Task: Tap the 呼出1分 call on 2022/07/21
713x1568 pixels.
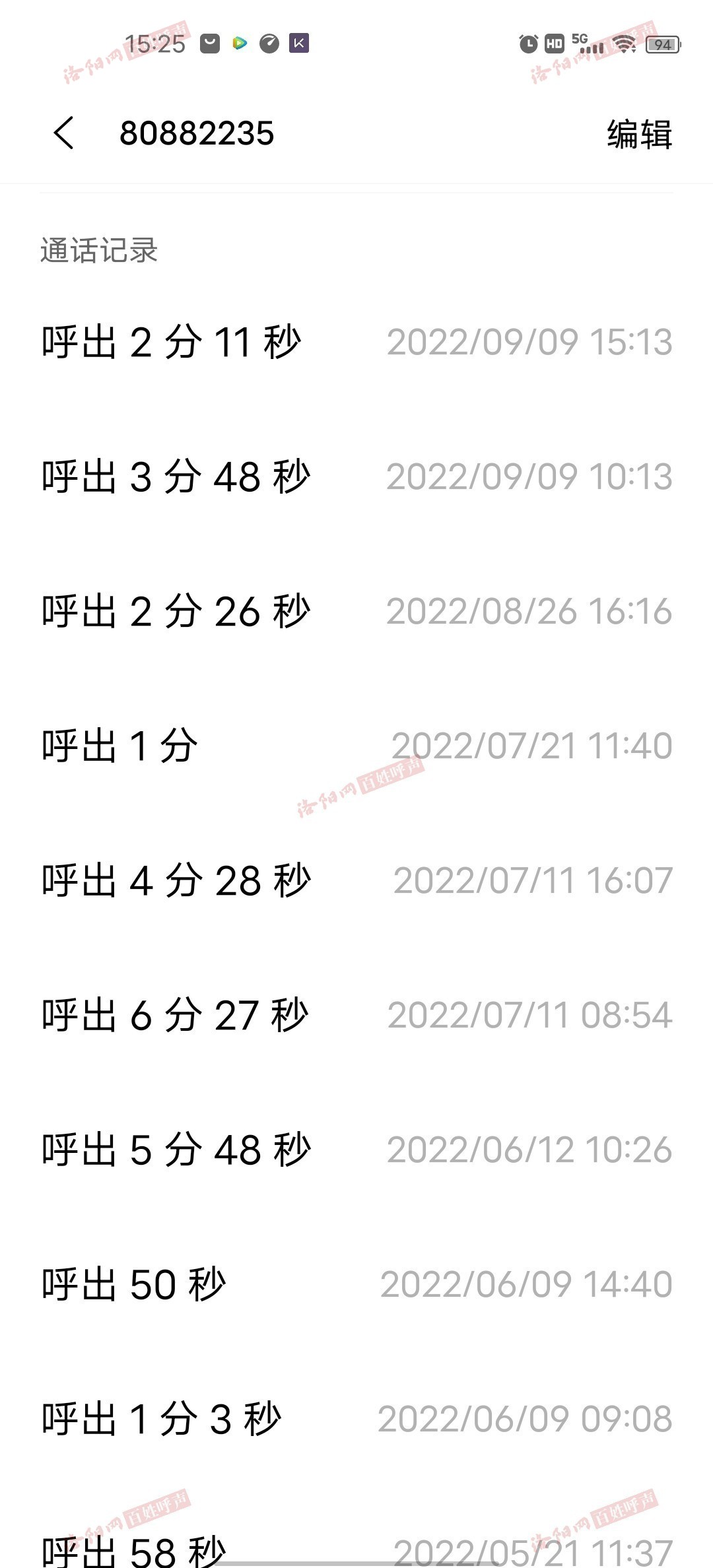Action: coord(356,746)
